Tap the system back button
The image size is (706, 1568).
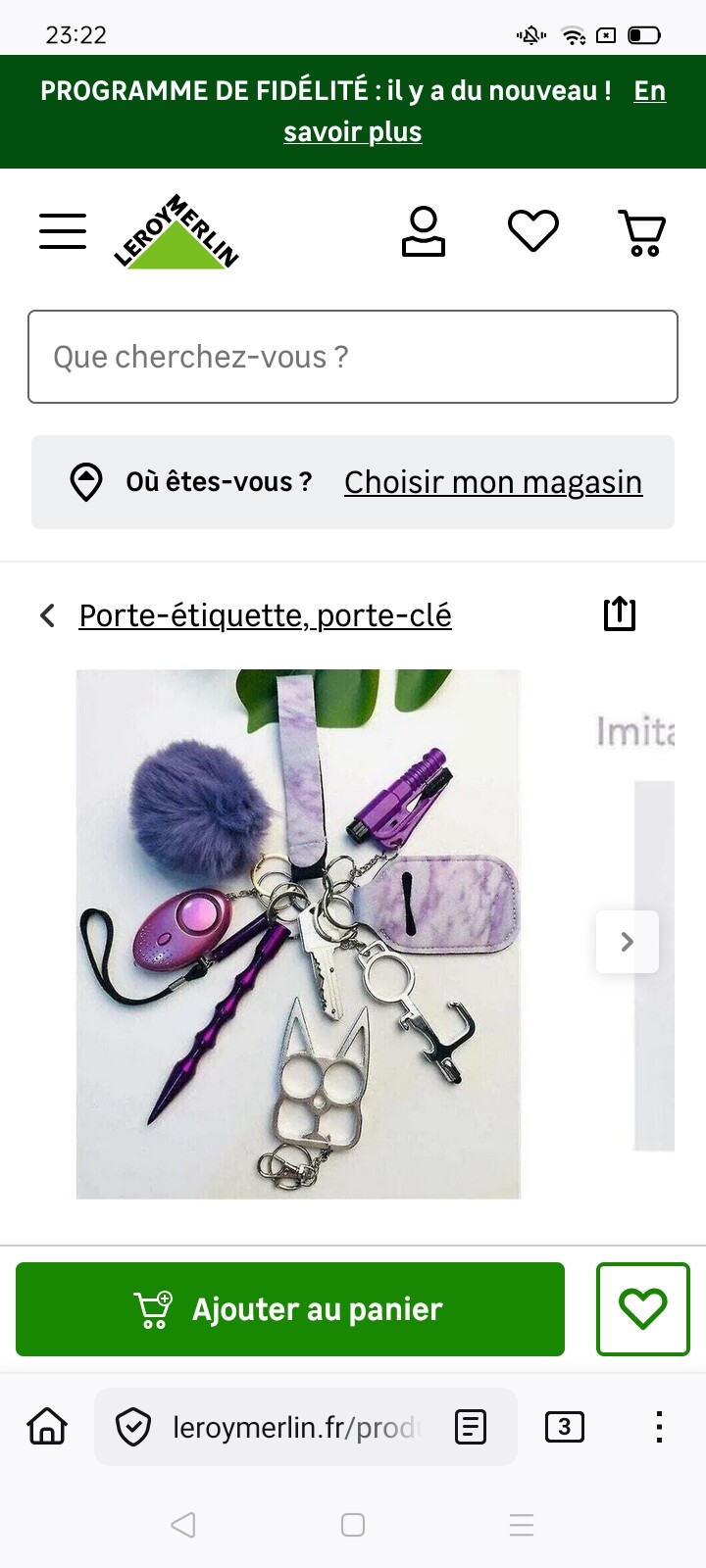pyautogui.click(x=183, y=1525)
